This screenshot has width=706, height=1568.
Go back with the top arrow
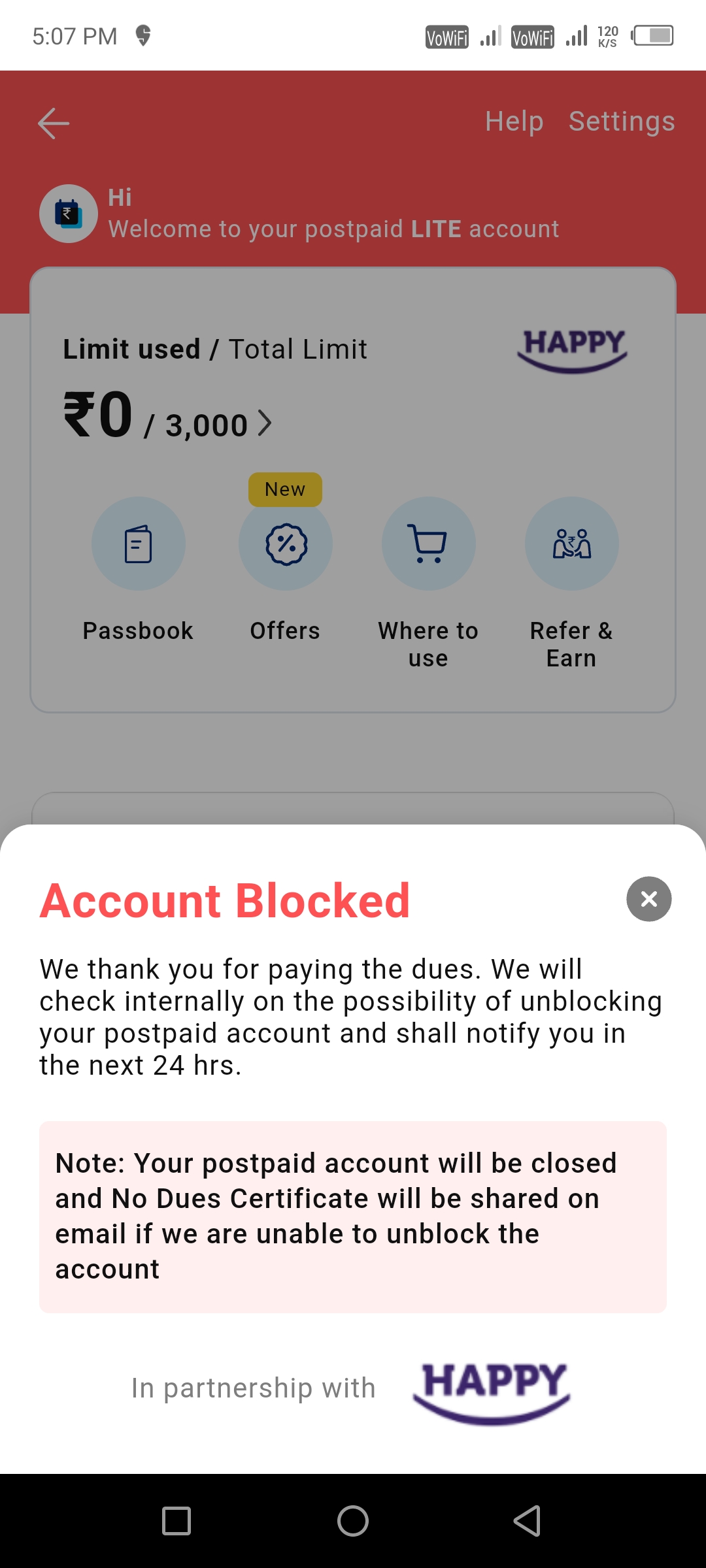pos(54,123)
